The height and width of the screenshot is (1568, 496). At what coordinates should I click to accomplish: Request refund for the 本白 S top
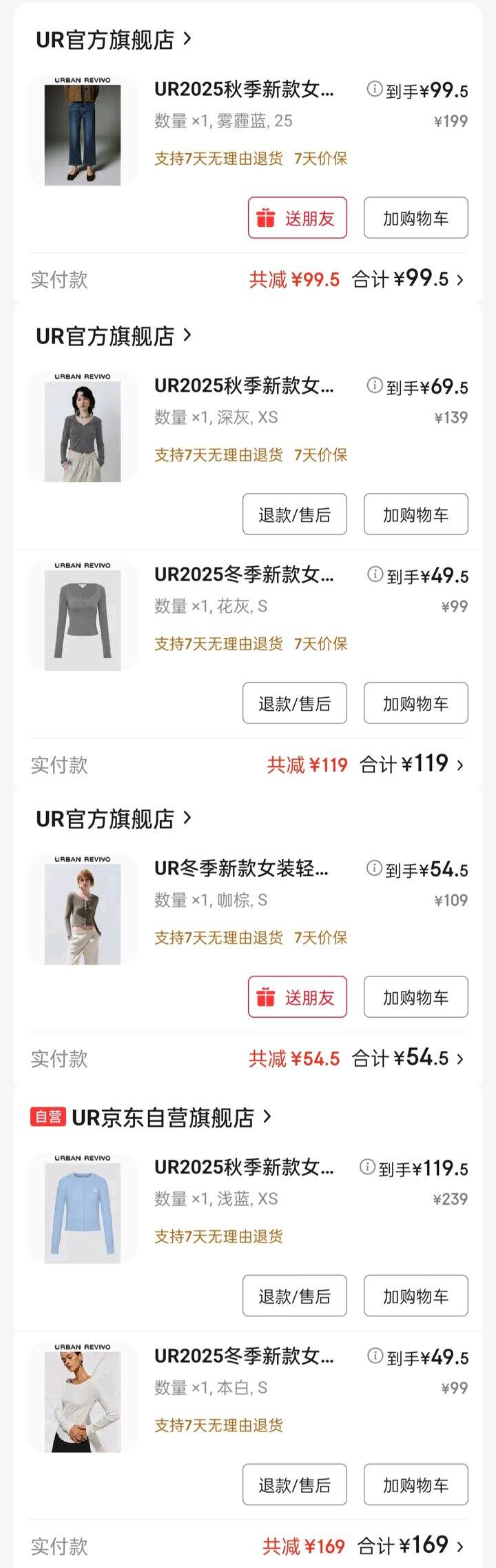point(294,1485)
